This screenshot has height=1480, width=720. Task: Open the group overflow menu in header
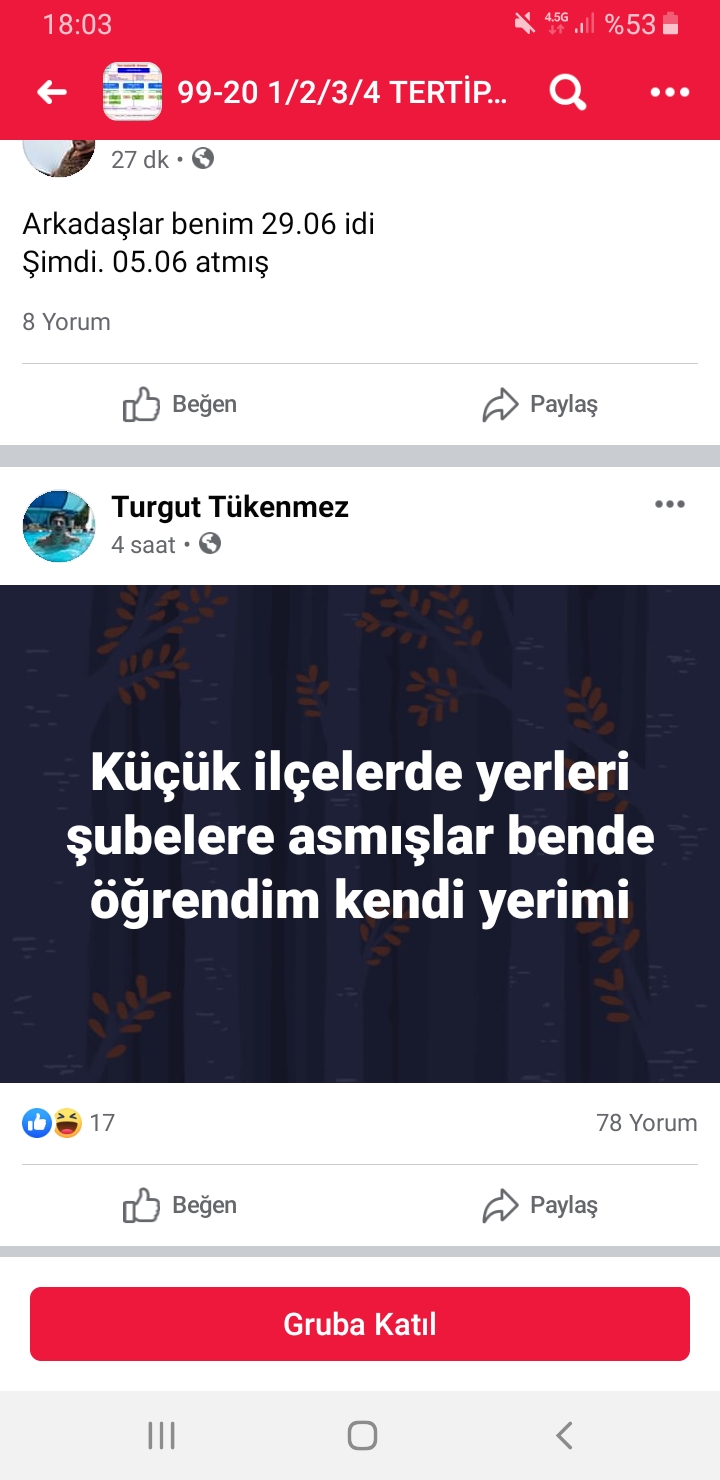pyautogui.click(x=670, y=93)
